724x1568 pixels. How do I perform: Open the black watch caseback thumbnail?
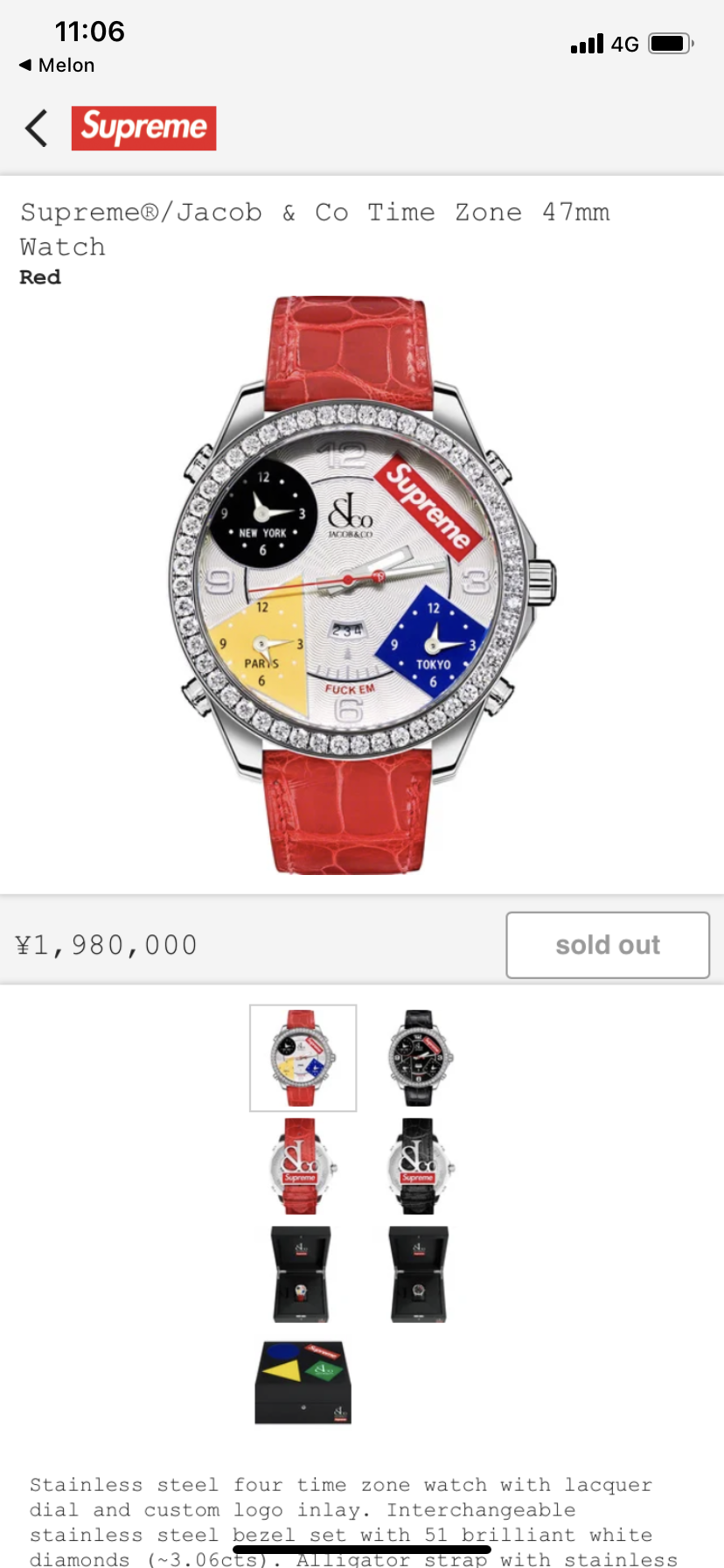(419, 1166)
